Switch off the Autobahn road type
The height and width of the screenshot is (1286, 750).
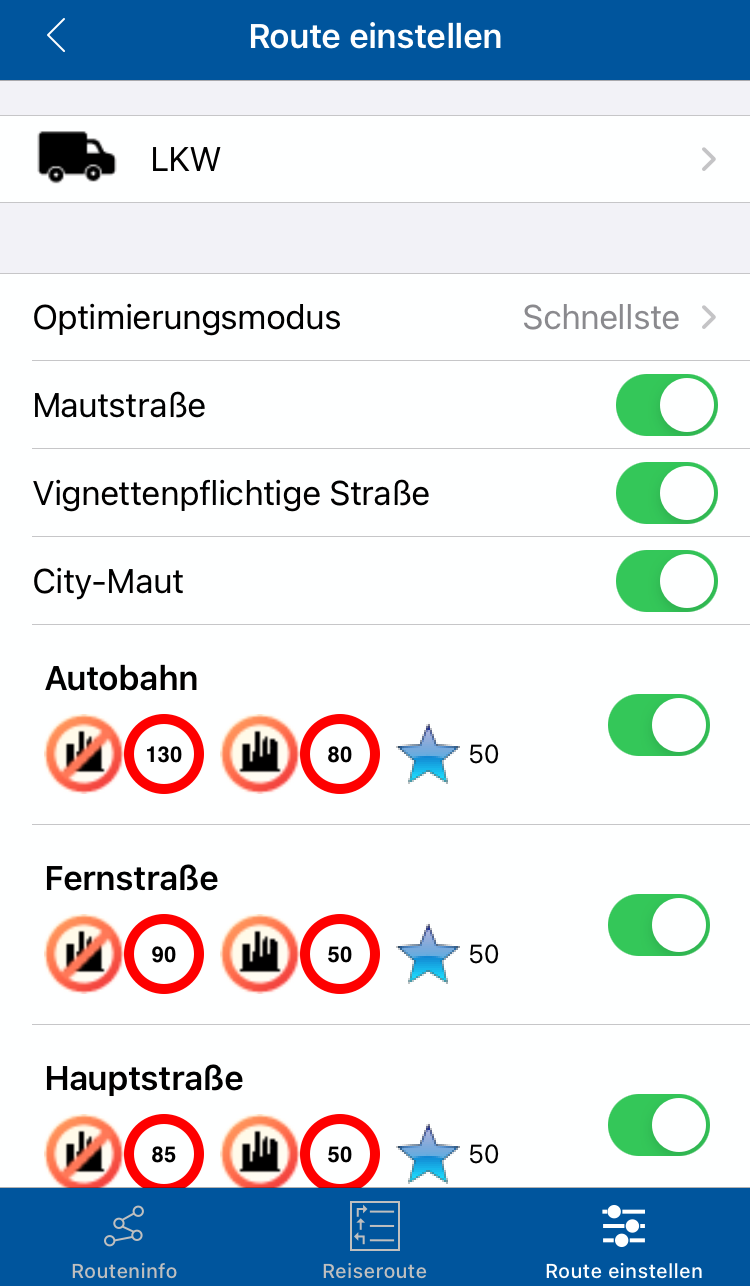point(658,725)
